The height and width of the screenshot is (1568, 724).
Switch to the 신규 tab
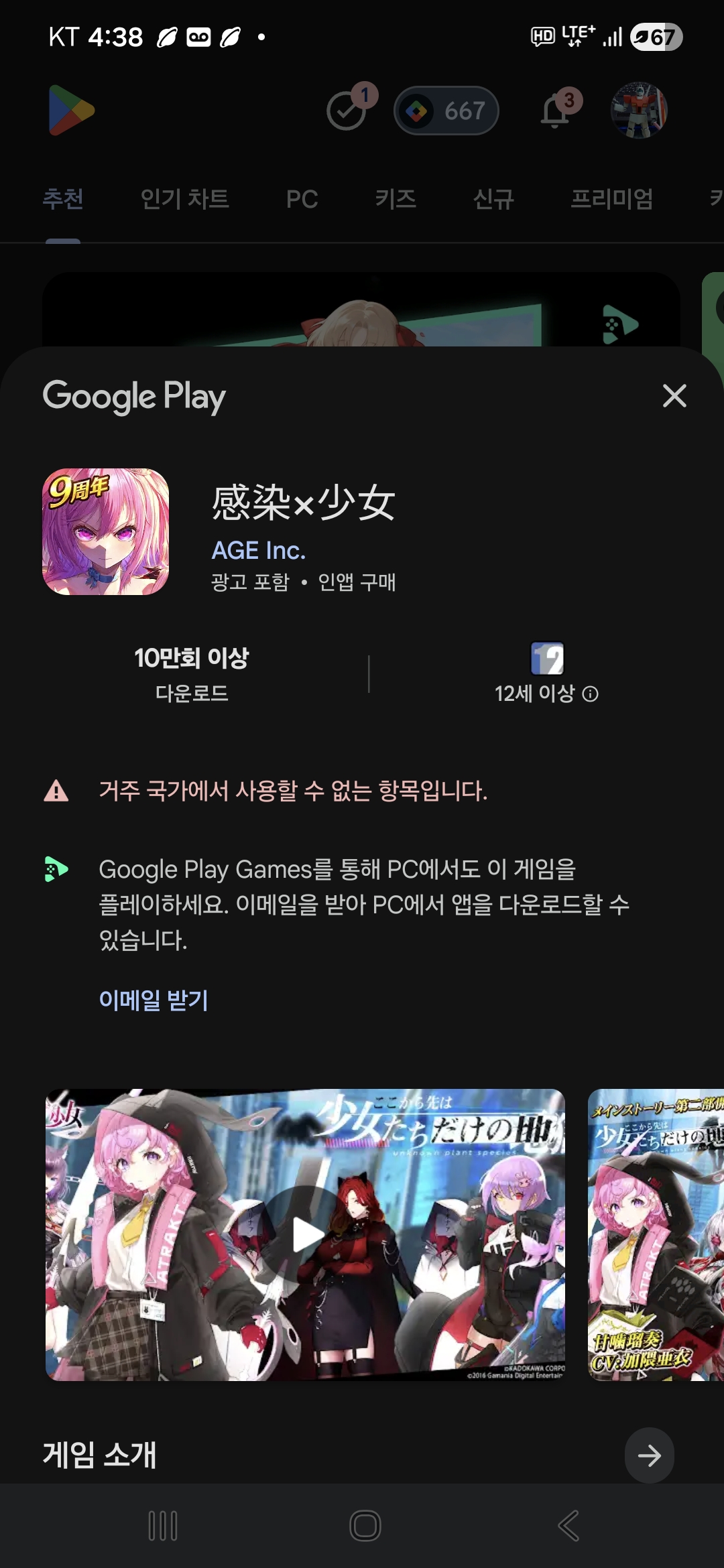click(x=493, y=199)
